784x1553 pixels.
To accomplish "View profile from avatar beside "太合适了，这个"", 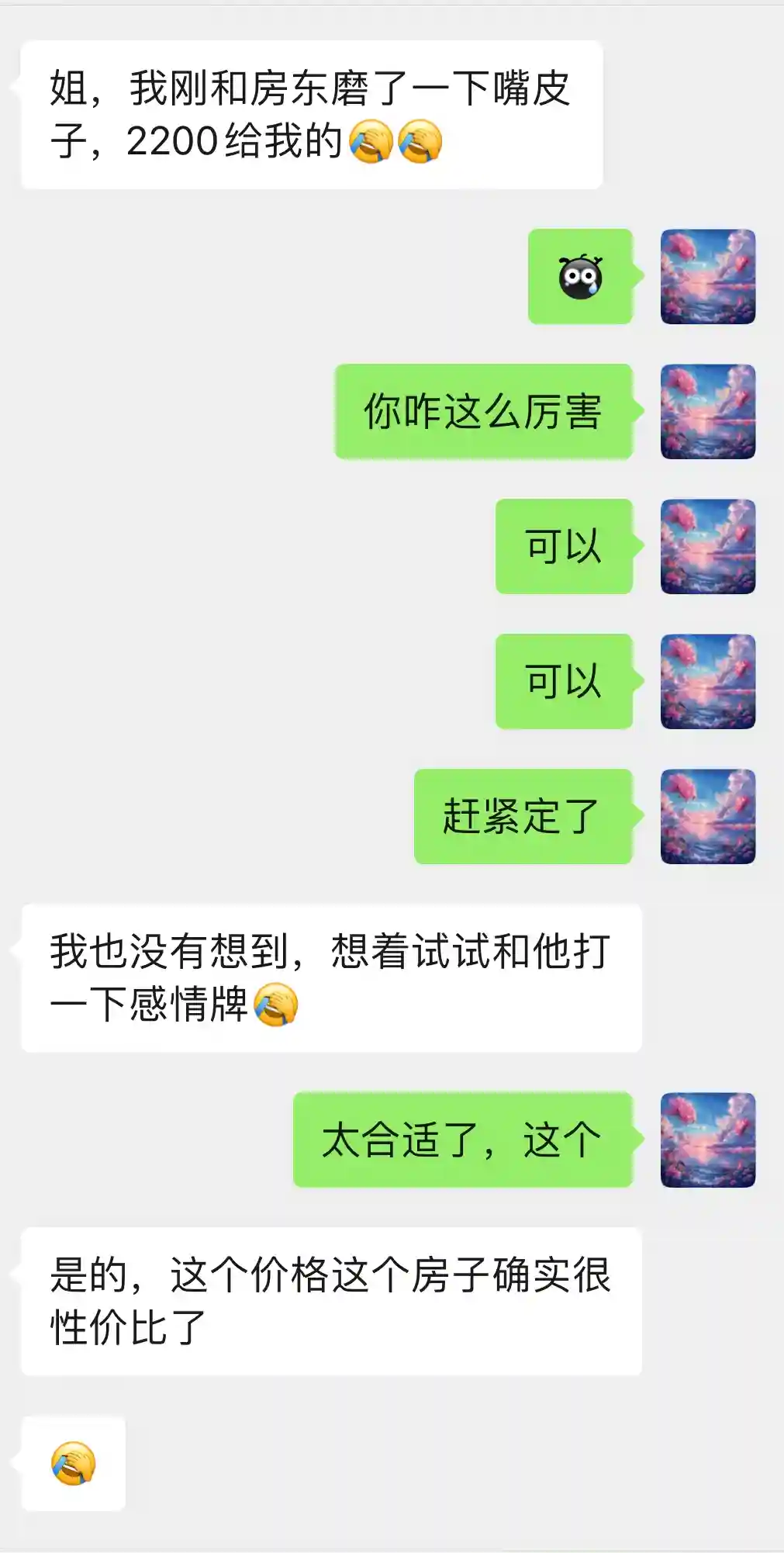I will click(707, 1140).
